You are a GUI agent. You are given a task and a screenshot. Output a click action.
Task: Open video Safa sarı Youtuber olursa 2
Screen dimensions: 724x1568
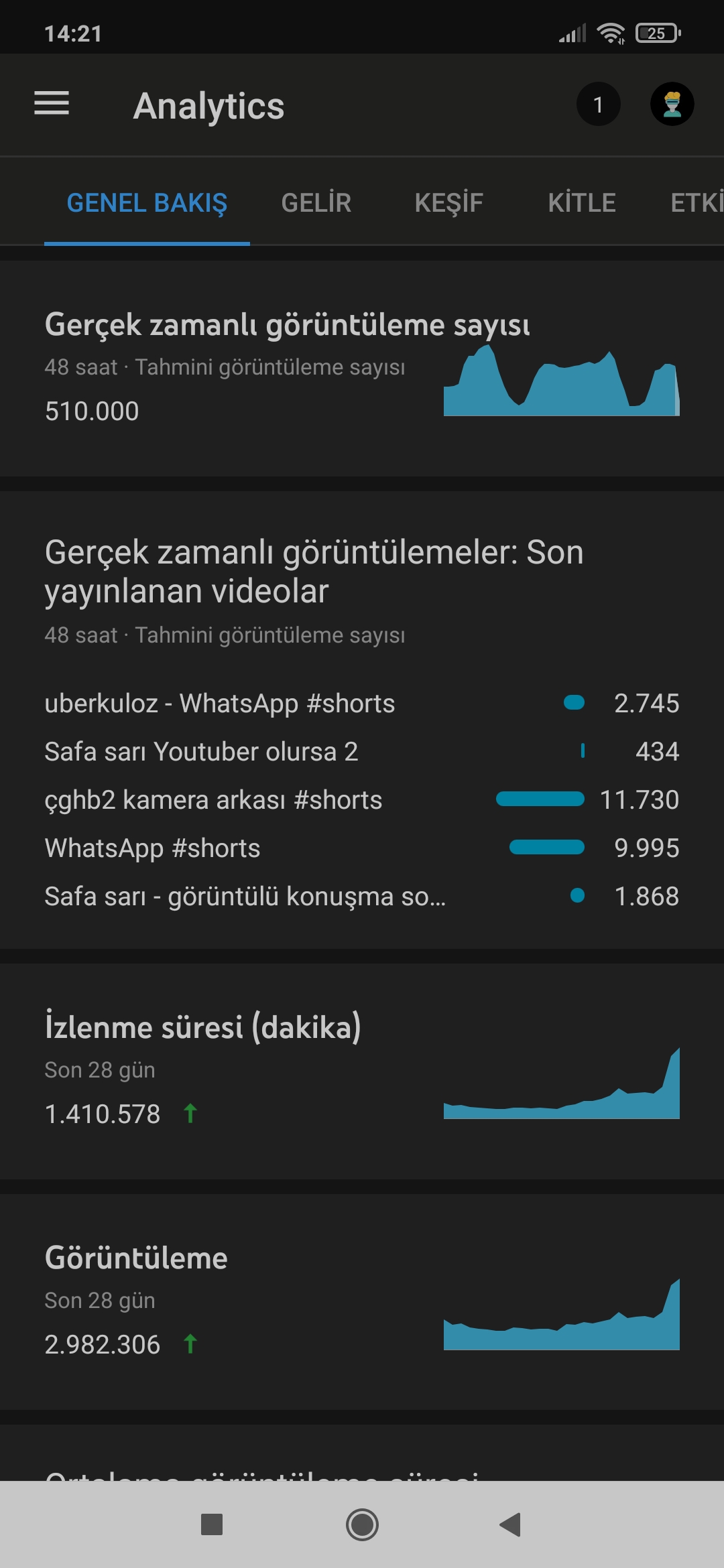click(362, 752)
